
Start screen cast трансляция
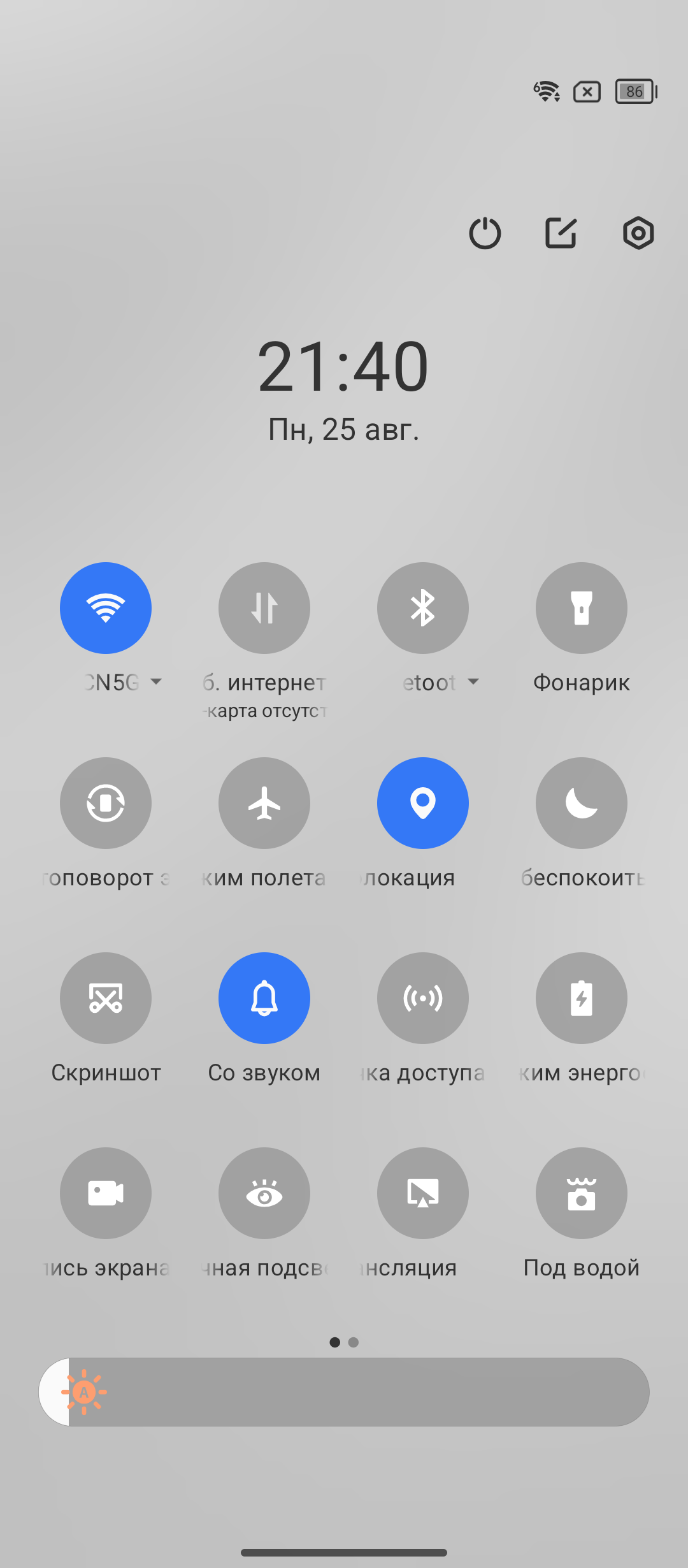click(423, 1193)
